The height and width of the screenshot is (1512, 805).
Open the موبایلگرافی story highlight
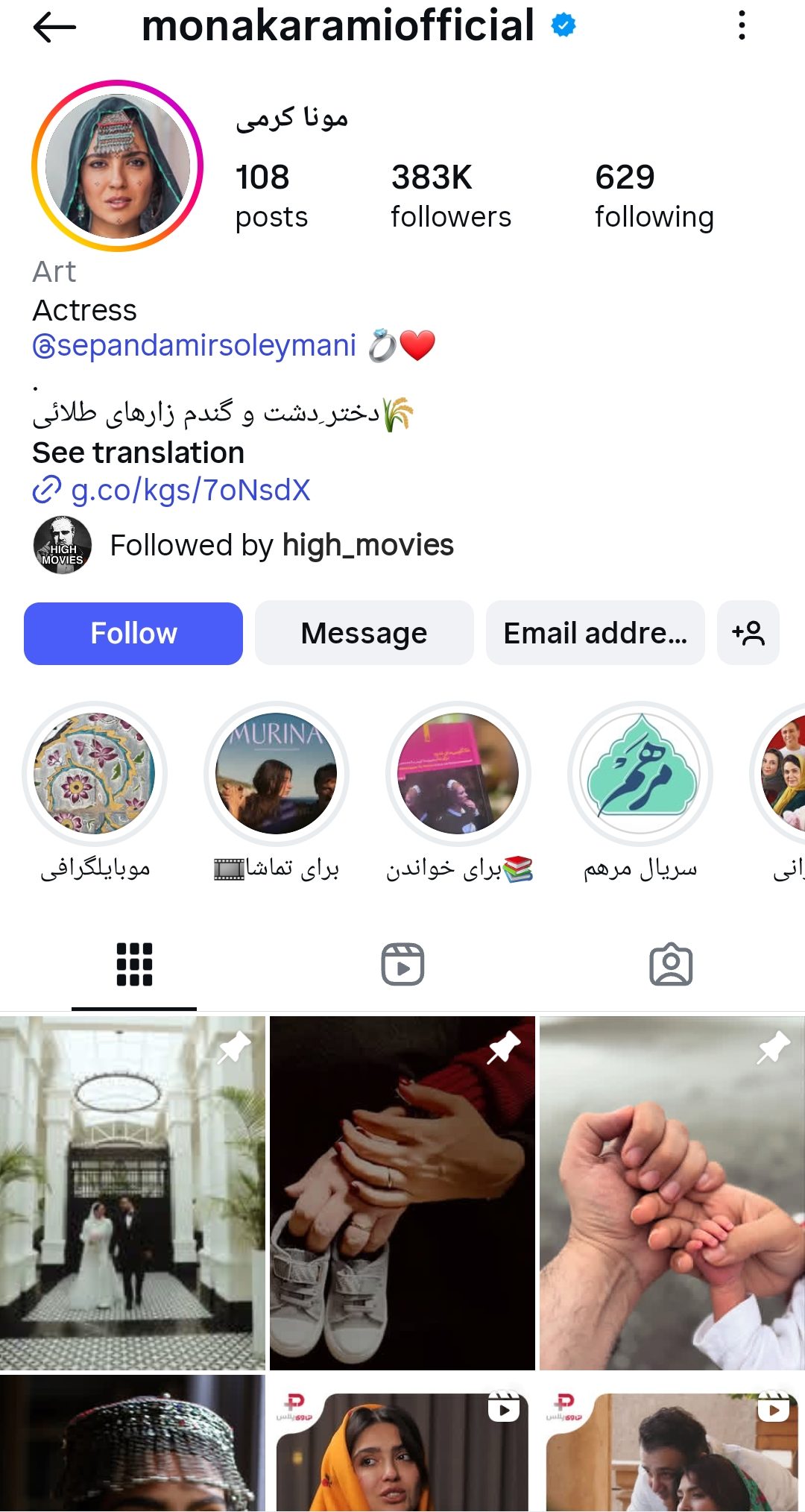(95, 773)
